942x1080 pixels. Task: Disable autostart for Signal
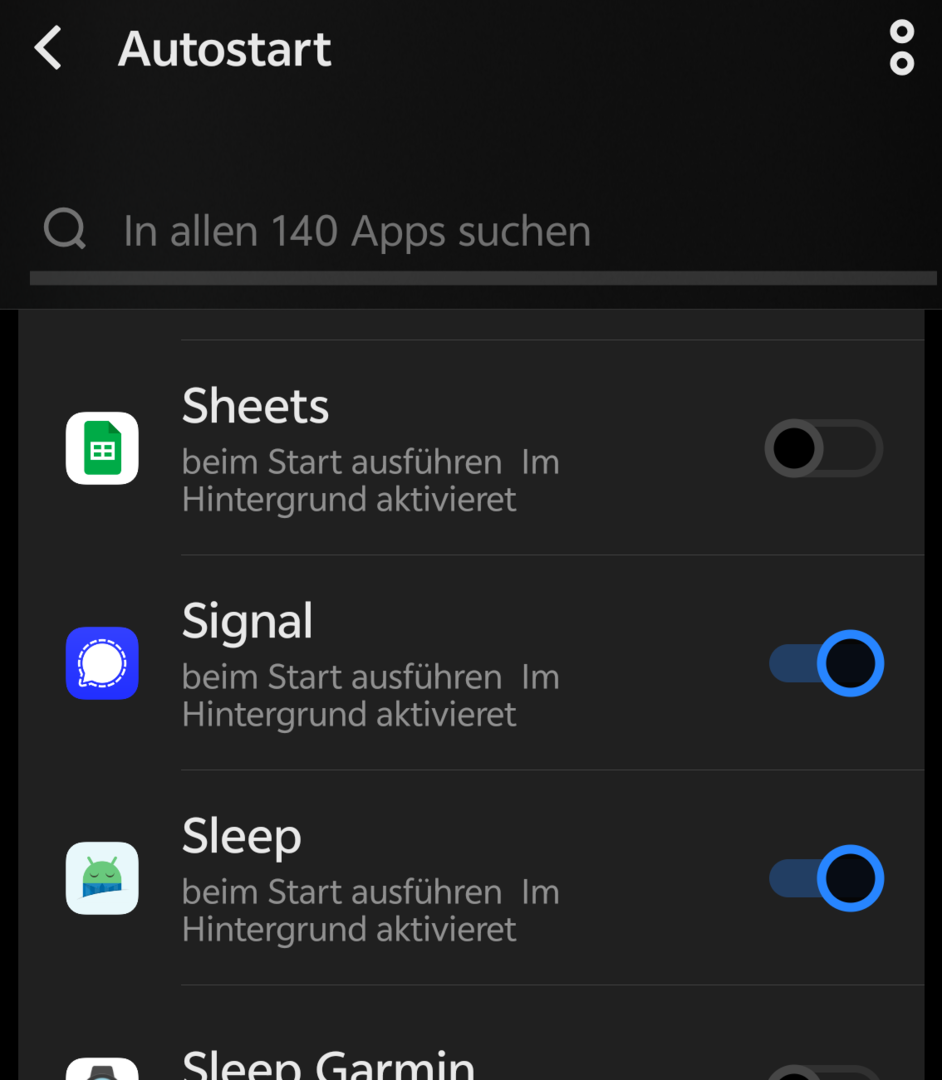[x=826, y=663]
